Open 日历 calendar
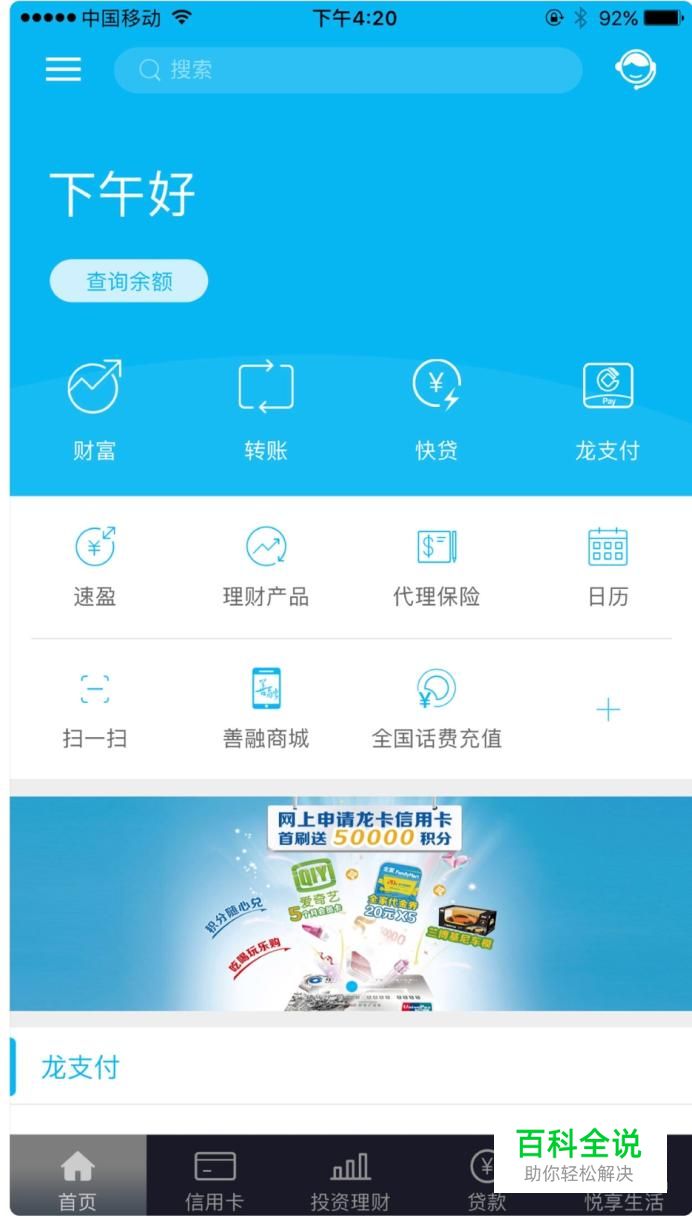Image resolution: width=692 pixels, height=1218 pixels. click(608, 567)
